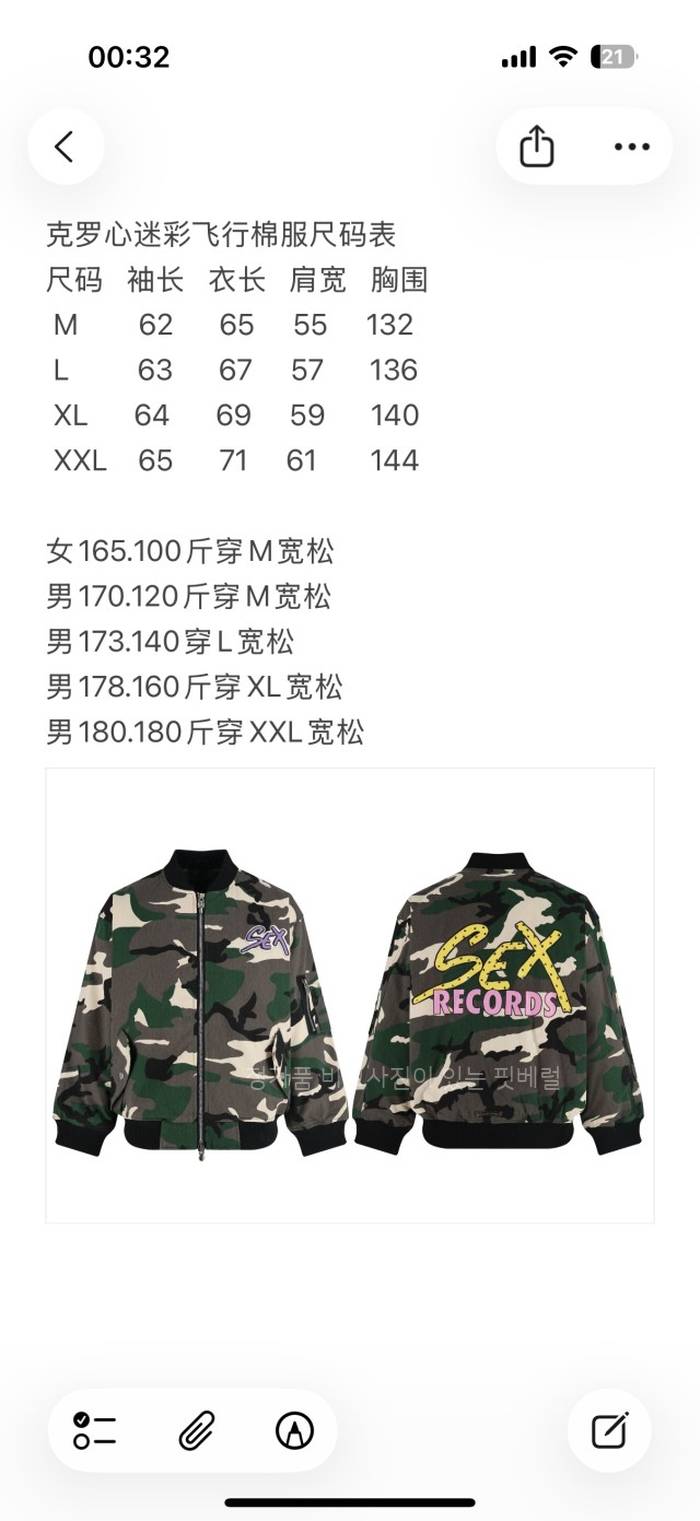Open the markup pen tool
The height and width of the screenshot is (1521, 700).
294,1431
